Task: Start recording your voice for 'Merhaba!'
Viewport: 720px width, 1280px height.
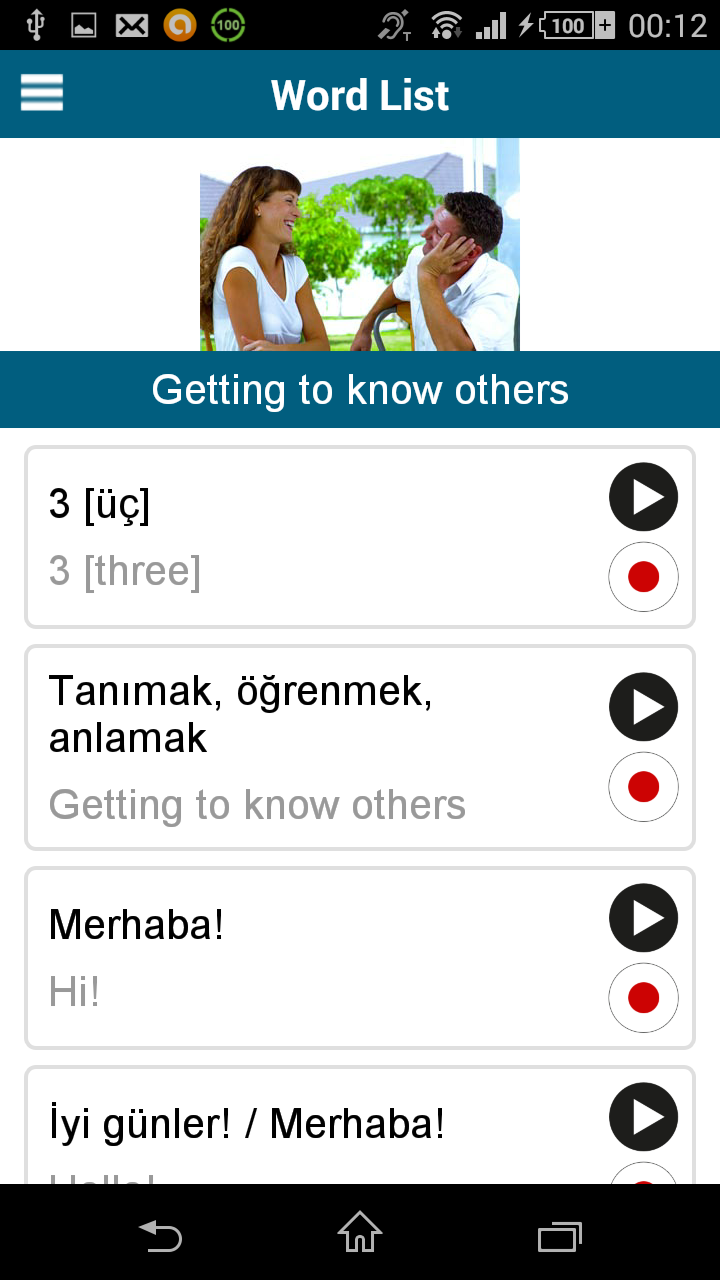Action: click(x=643, y=997)
